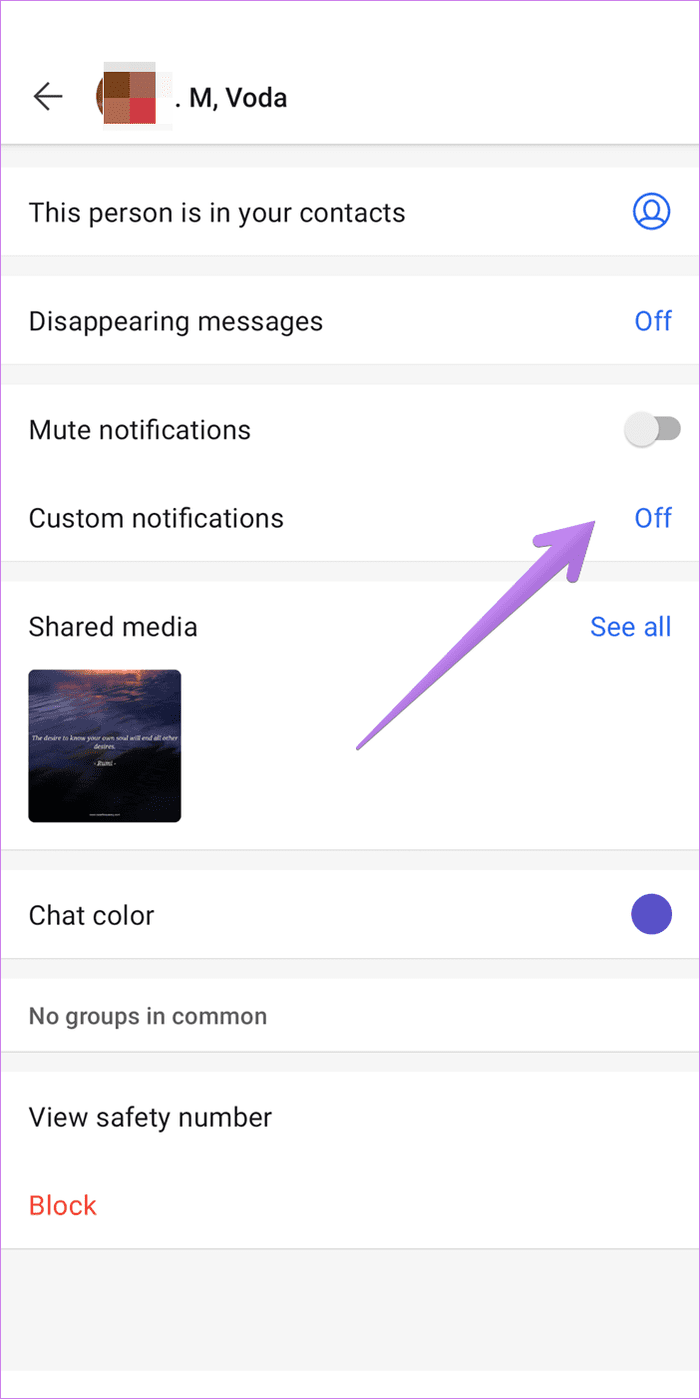Open the shared Rumi quote image
The height and width of the screenshot is (1399, 700).
pyautogui.click(x=105, y=746)
